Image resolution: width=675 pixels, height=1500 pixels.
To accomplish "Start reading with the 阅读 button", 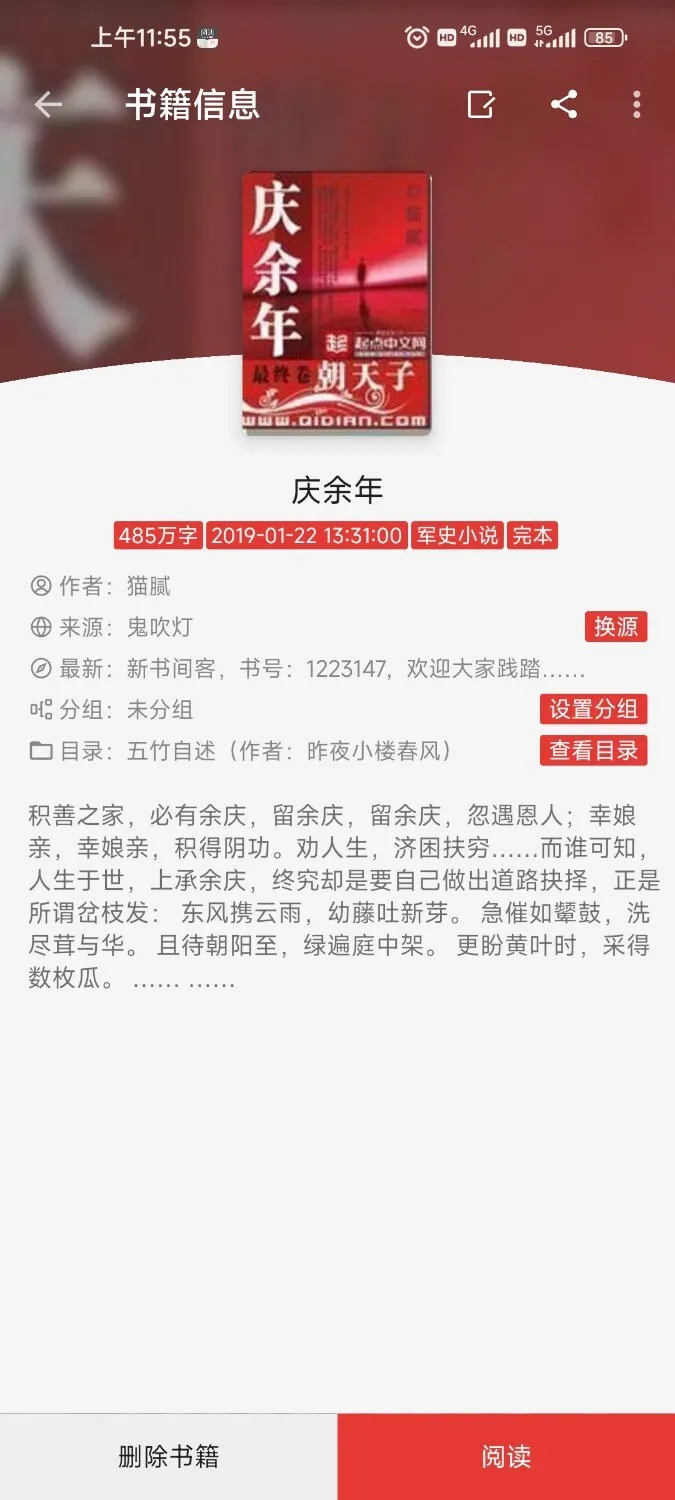I will [x=506, y=1456].
